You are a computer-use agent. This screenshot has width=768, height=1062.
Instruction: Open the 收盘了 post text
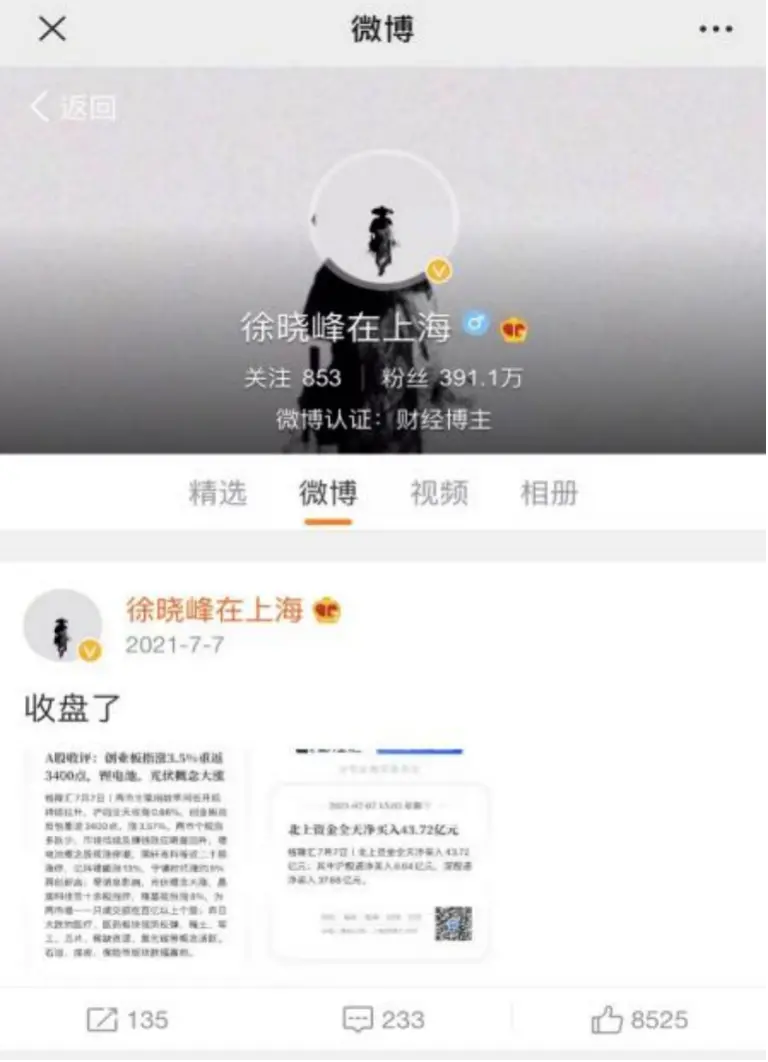coord(73,708)
